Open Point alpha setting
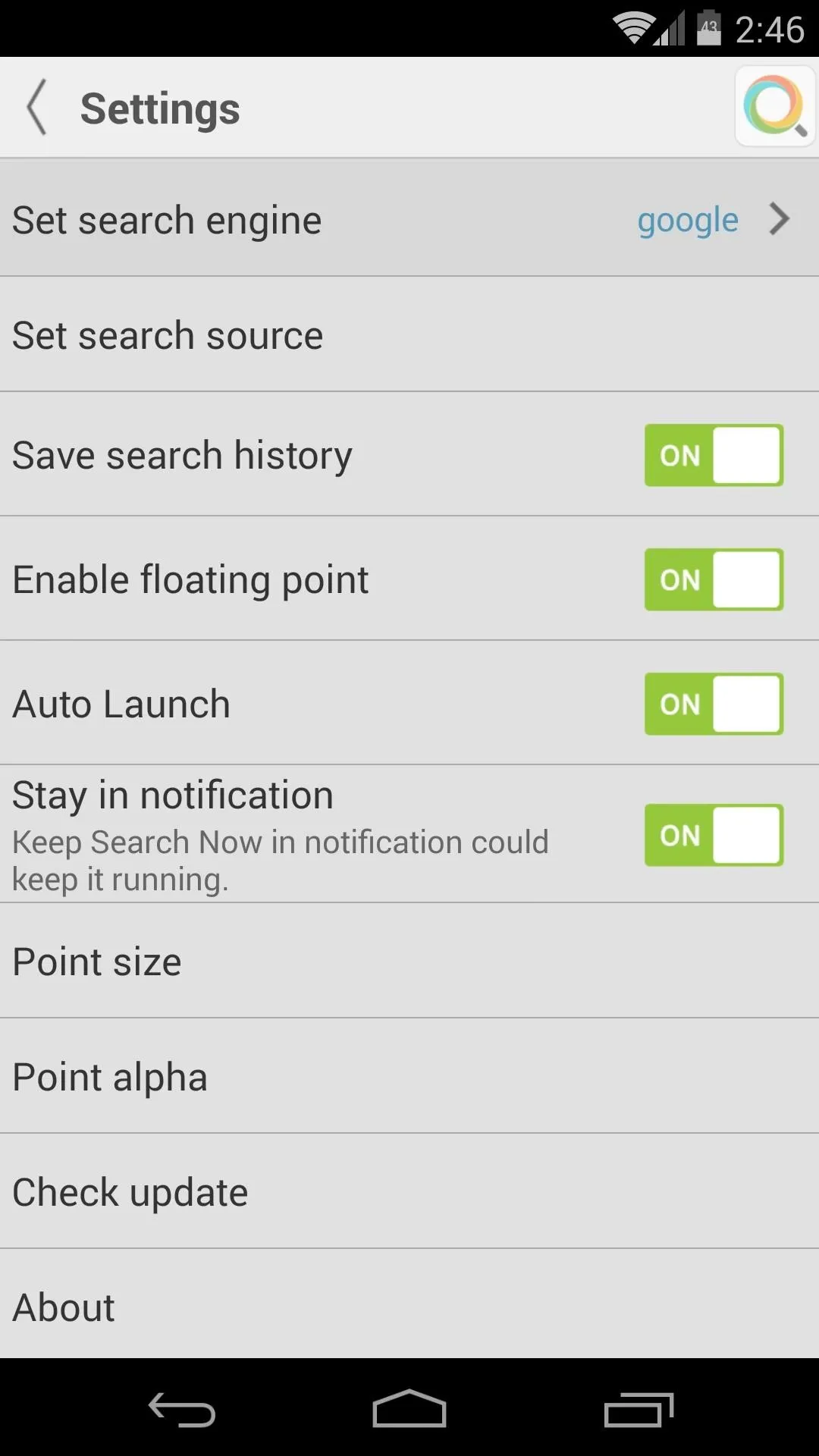 [409, 1076]
